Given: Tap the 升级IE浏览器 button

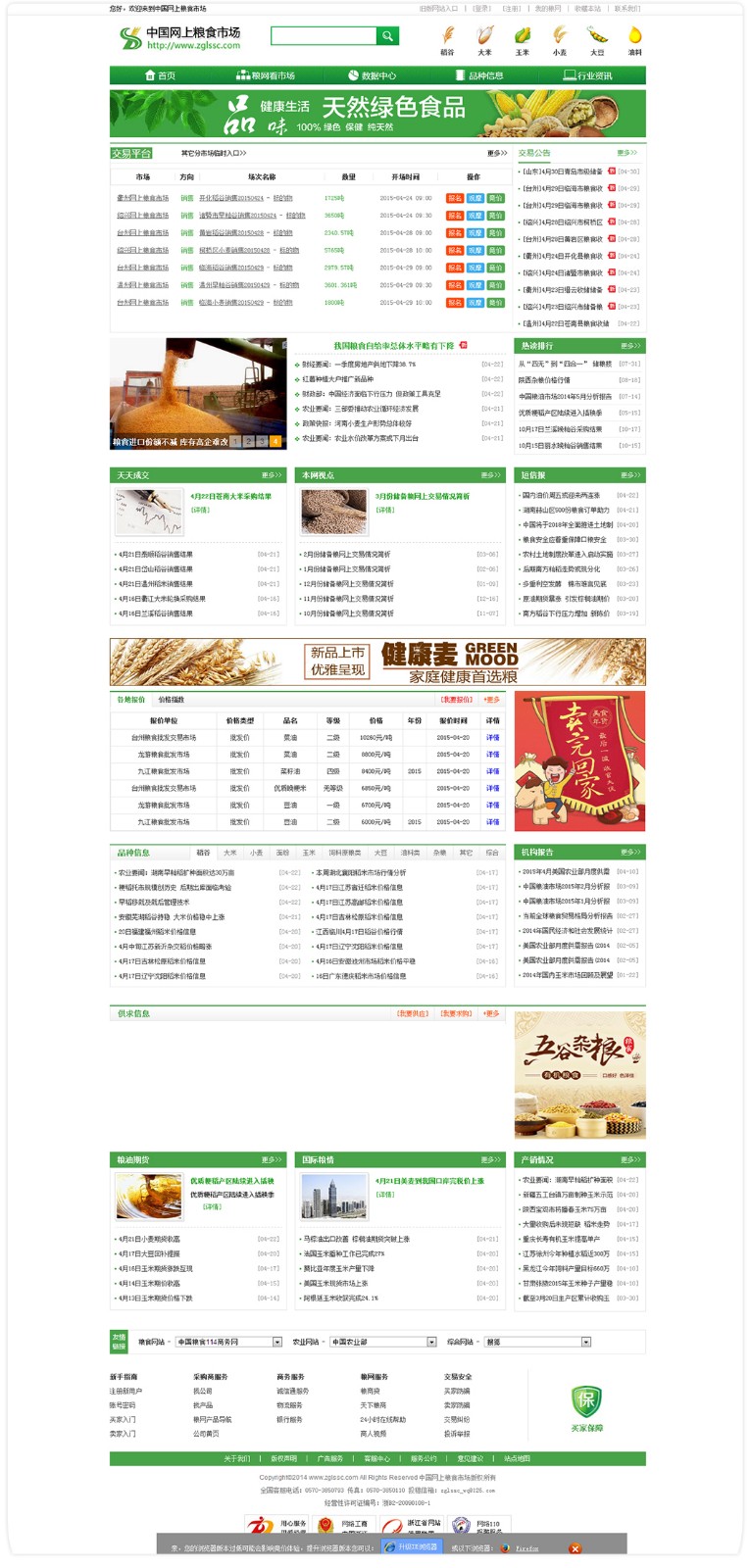Looking at the screenshot, I should coord(413,1547).
